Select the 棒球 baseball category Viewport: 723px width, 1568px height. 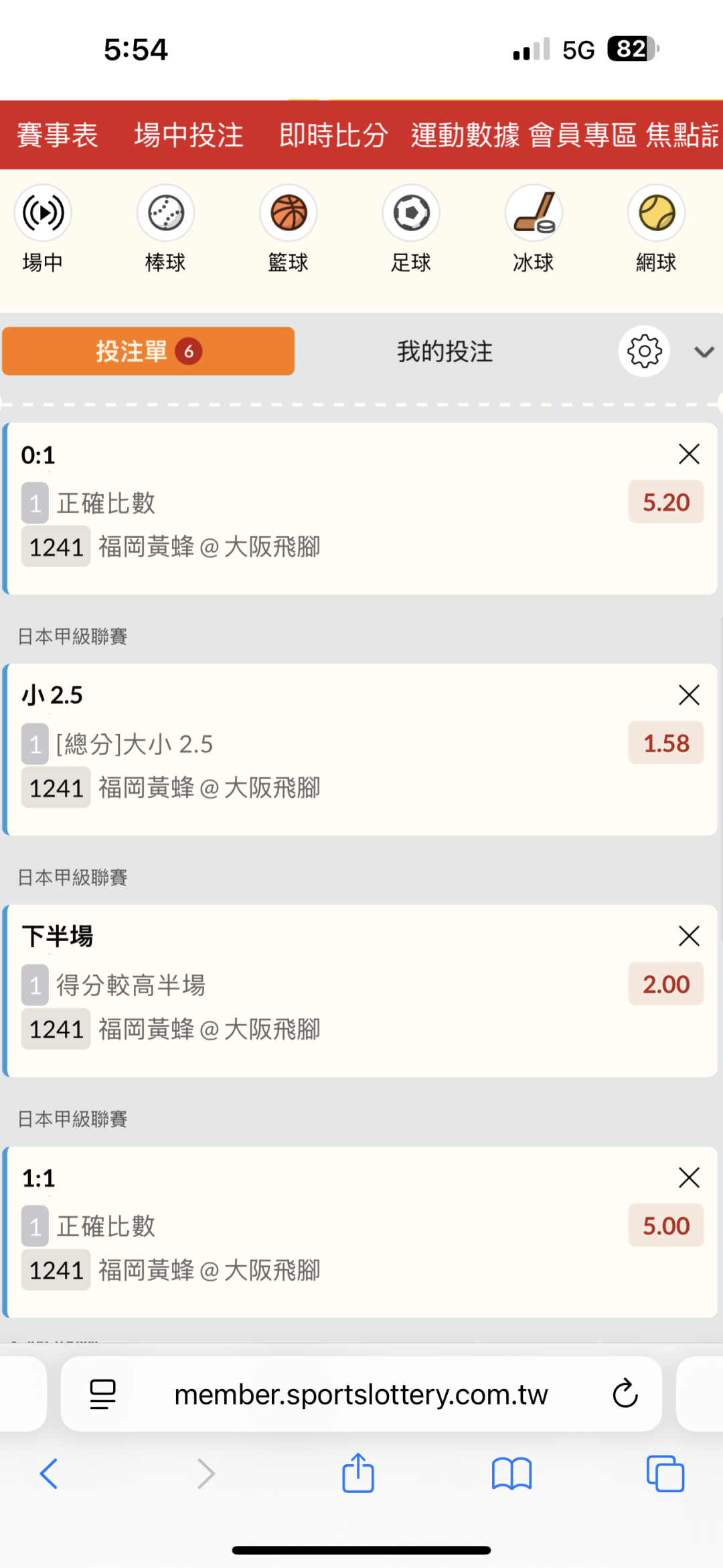(165, 229)
